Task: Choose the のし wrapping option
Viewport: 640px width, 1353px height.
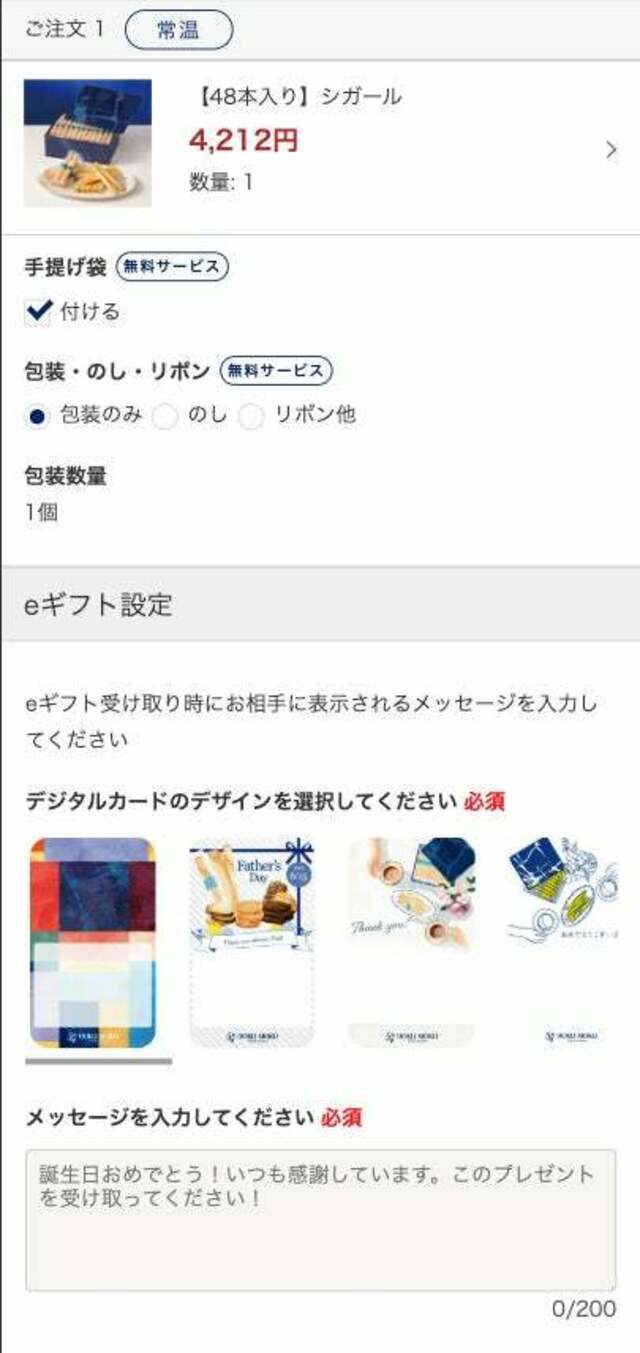Action: 165,417
